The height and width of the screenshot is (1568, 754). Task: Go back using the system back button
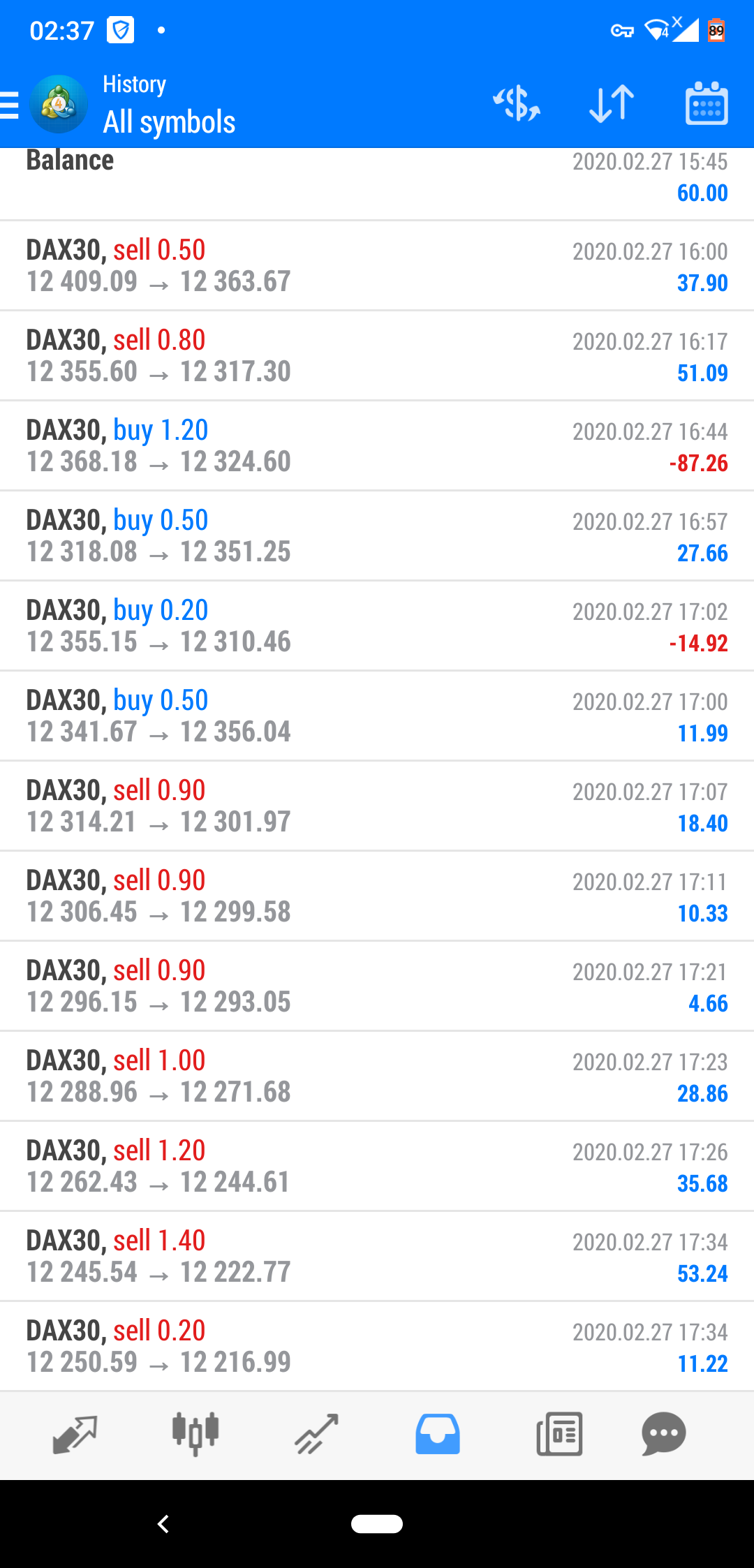click(x=163, y=1524)
